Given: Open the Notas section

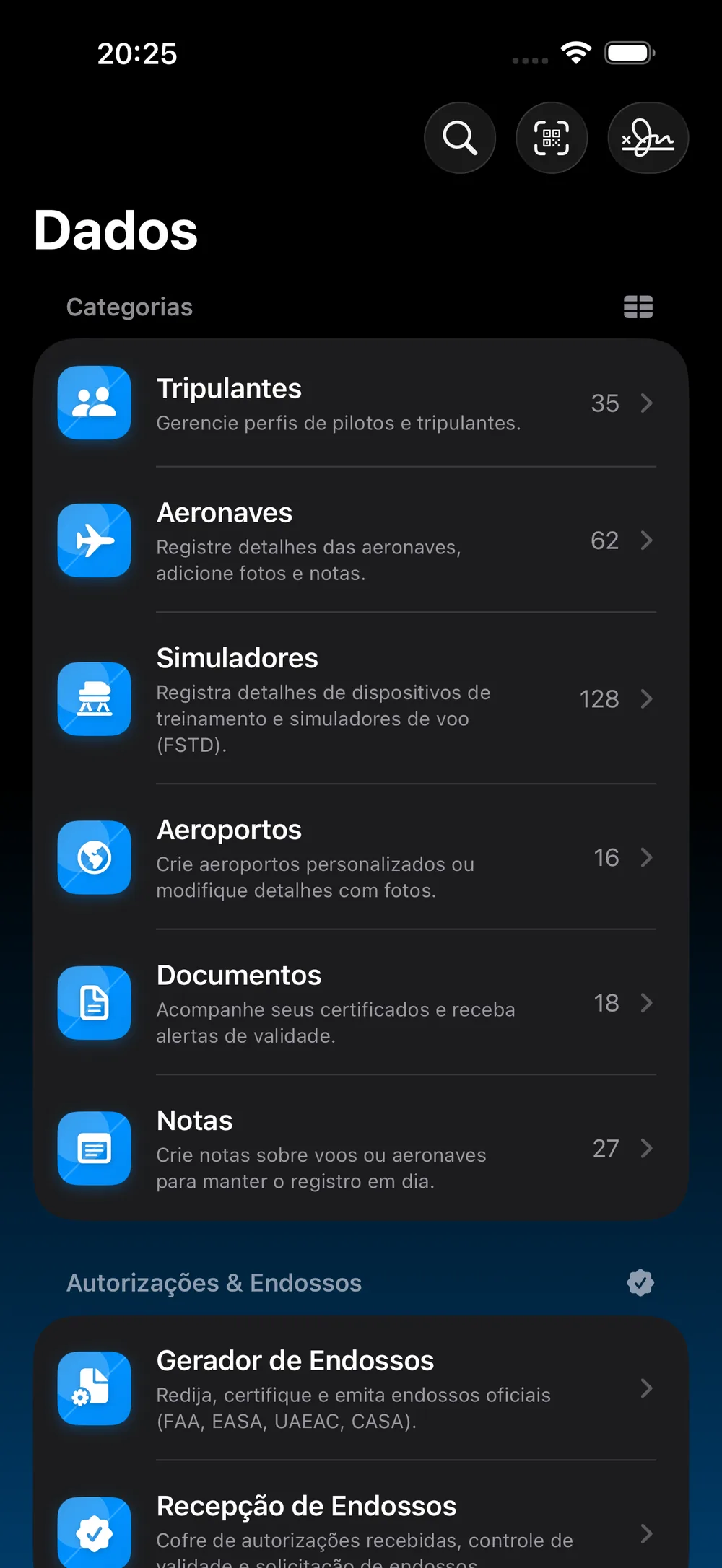Looking at the screenshot, I should click(361, 1149).
